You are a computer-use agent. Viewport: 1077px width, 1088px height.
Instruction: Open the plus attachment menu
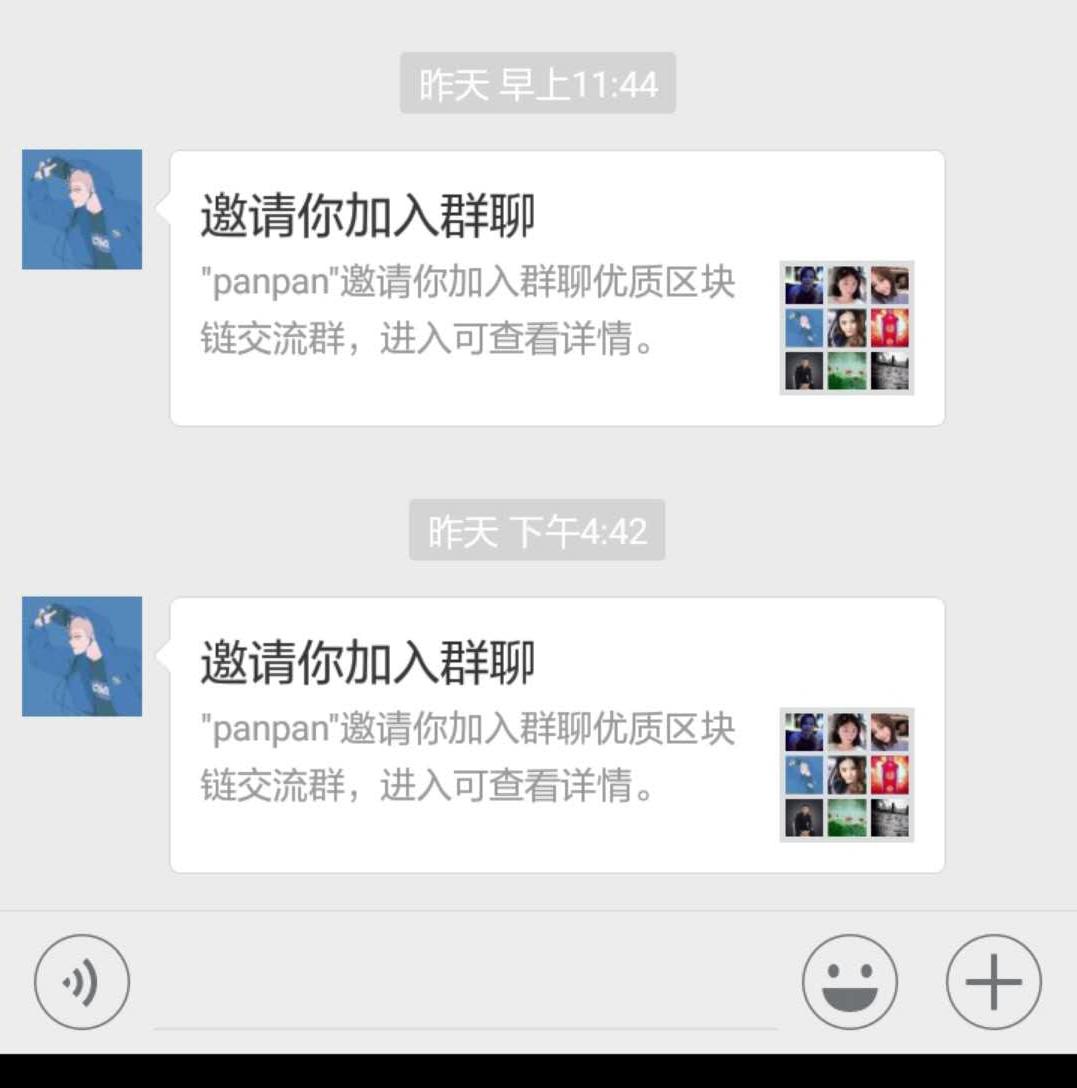pos(994,982)
